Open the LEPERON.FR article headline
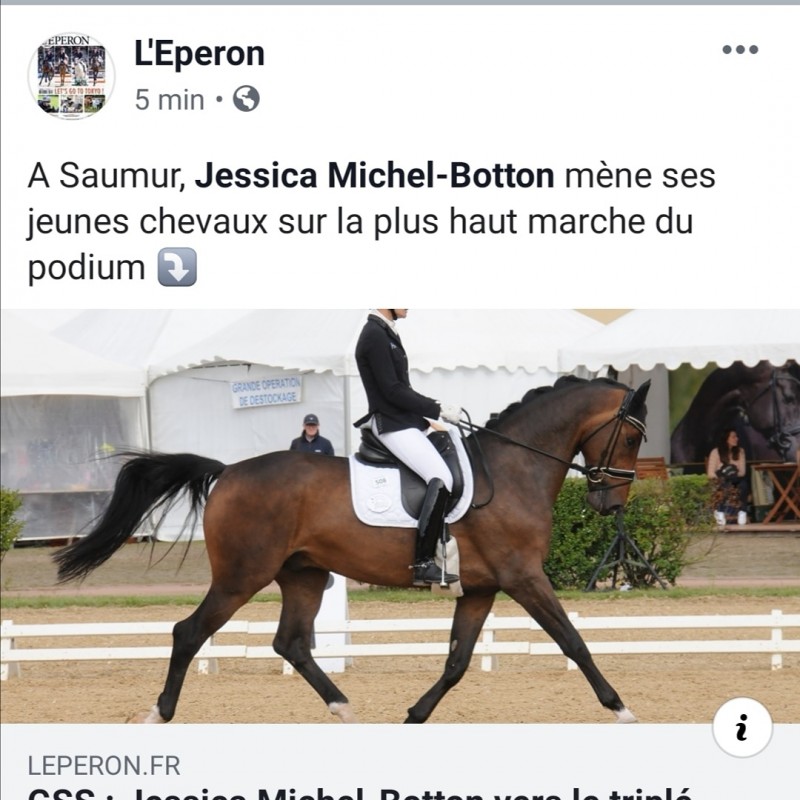The width and height of the screenshot is (800, 800). pyautogui.click(x=360, y=792)
